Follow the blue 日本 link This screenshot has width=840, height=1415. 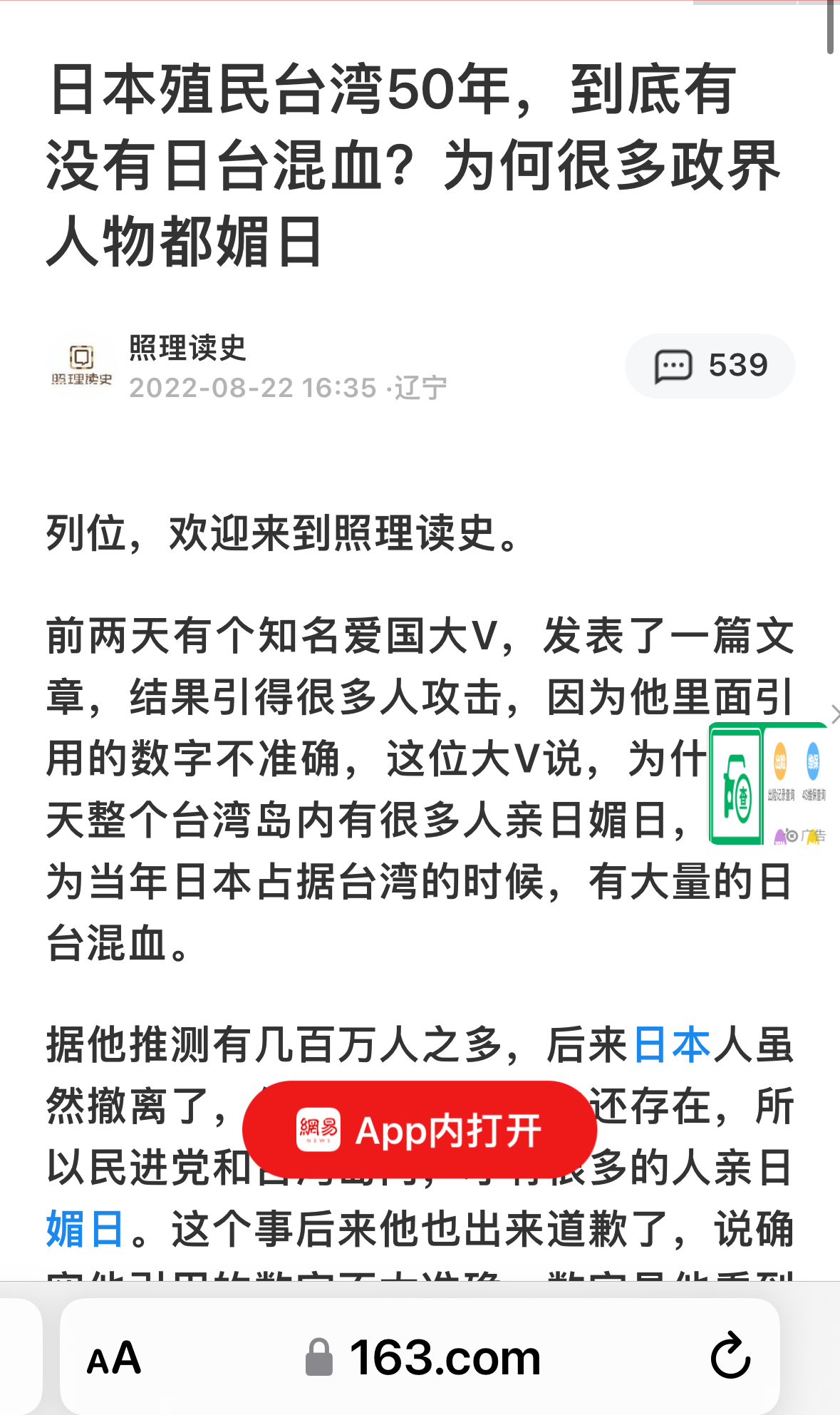[672, 1045]
